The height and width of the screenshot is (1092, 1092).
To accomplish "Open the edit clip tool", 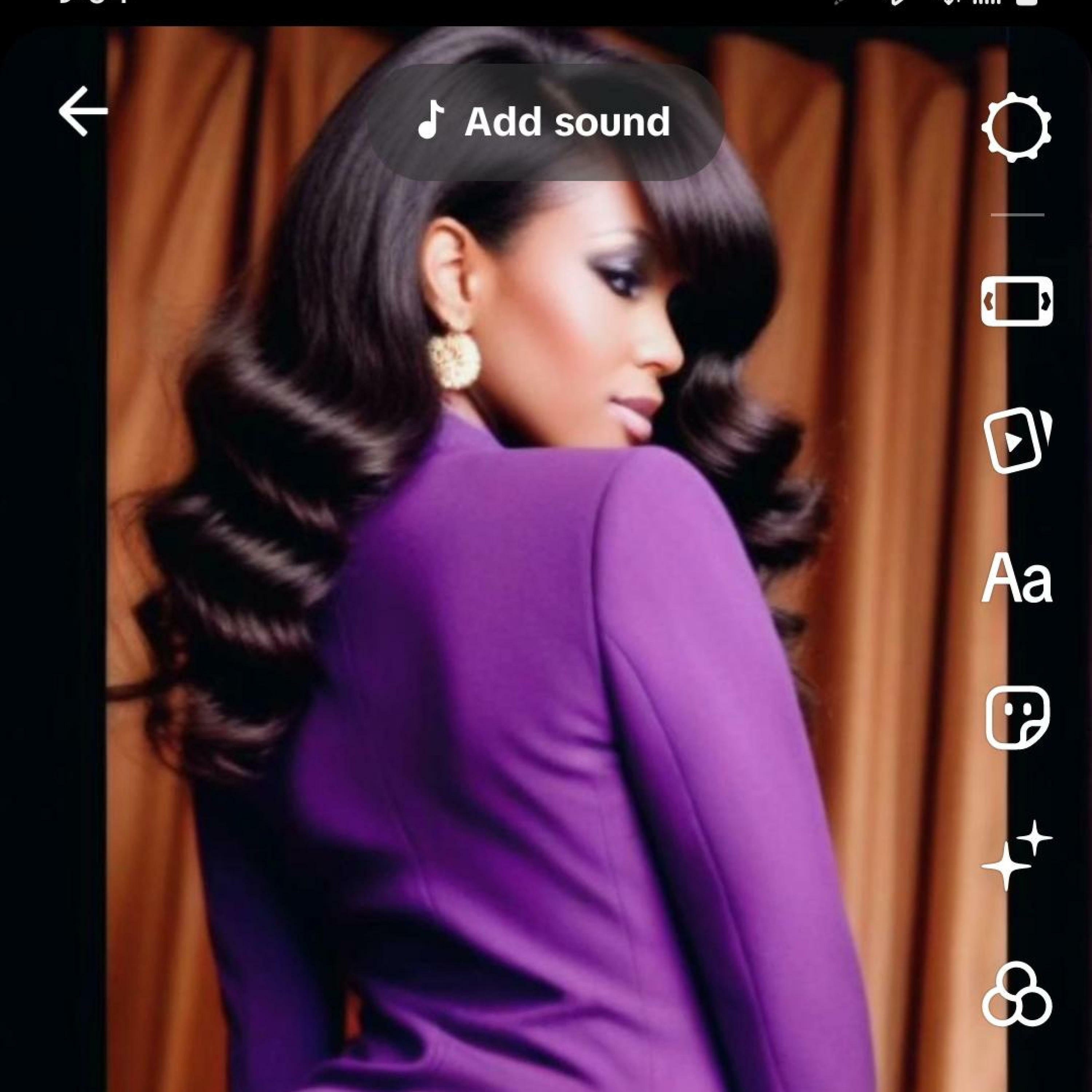I will click(x=1016, y=301).
